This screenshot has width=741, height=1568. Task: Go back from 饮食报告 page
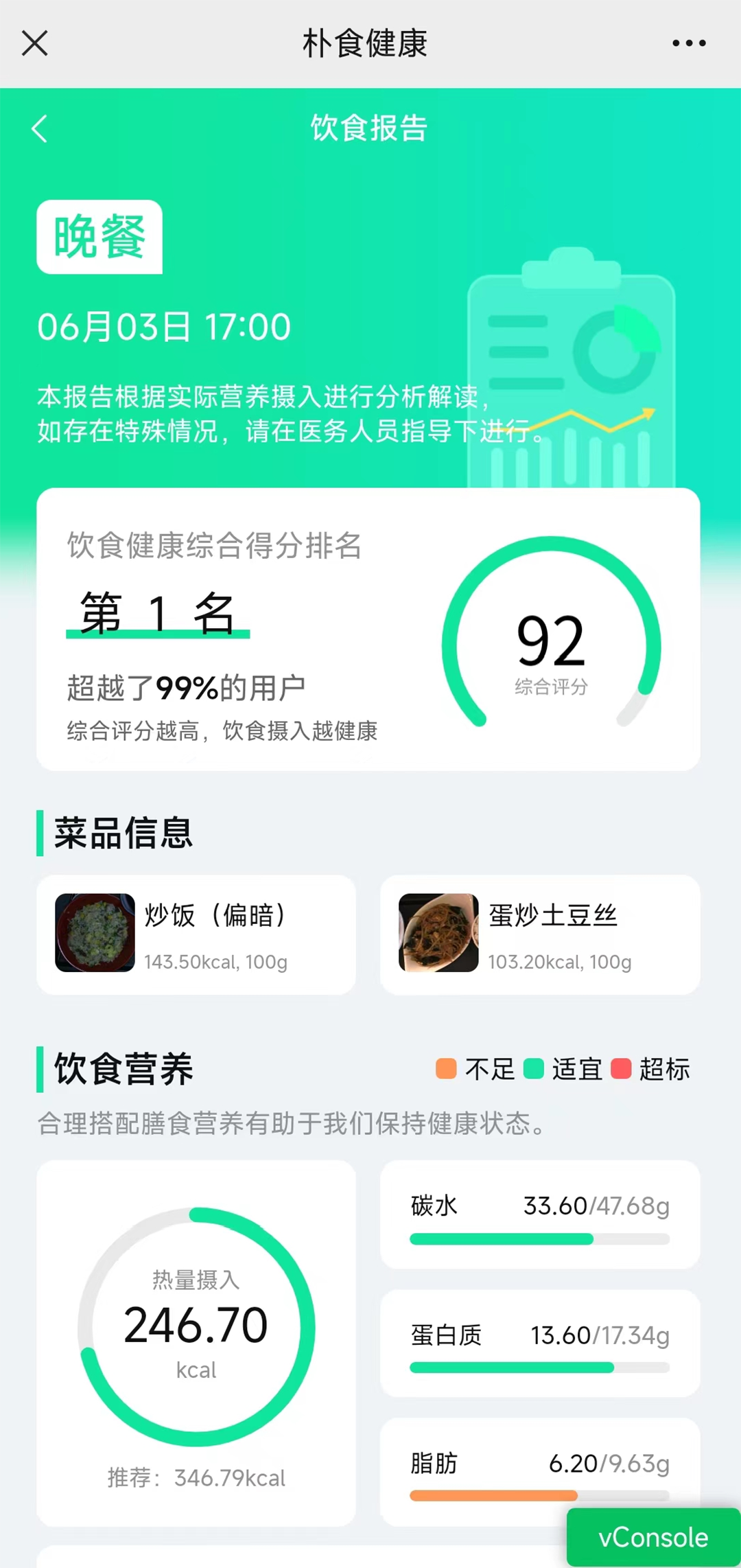click(x=40, y=128)
